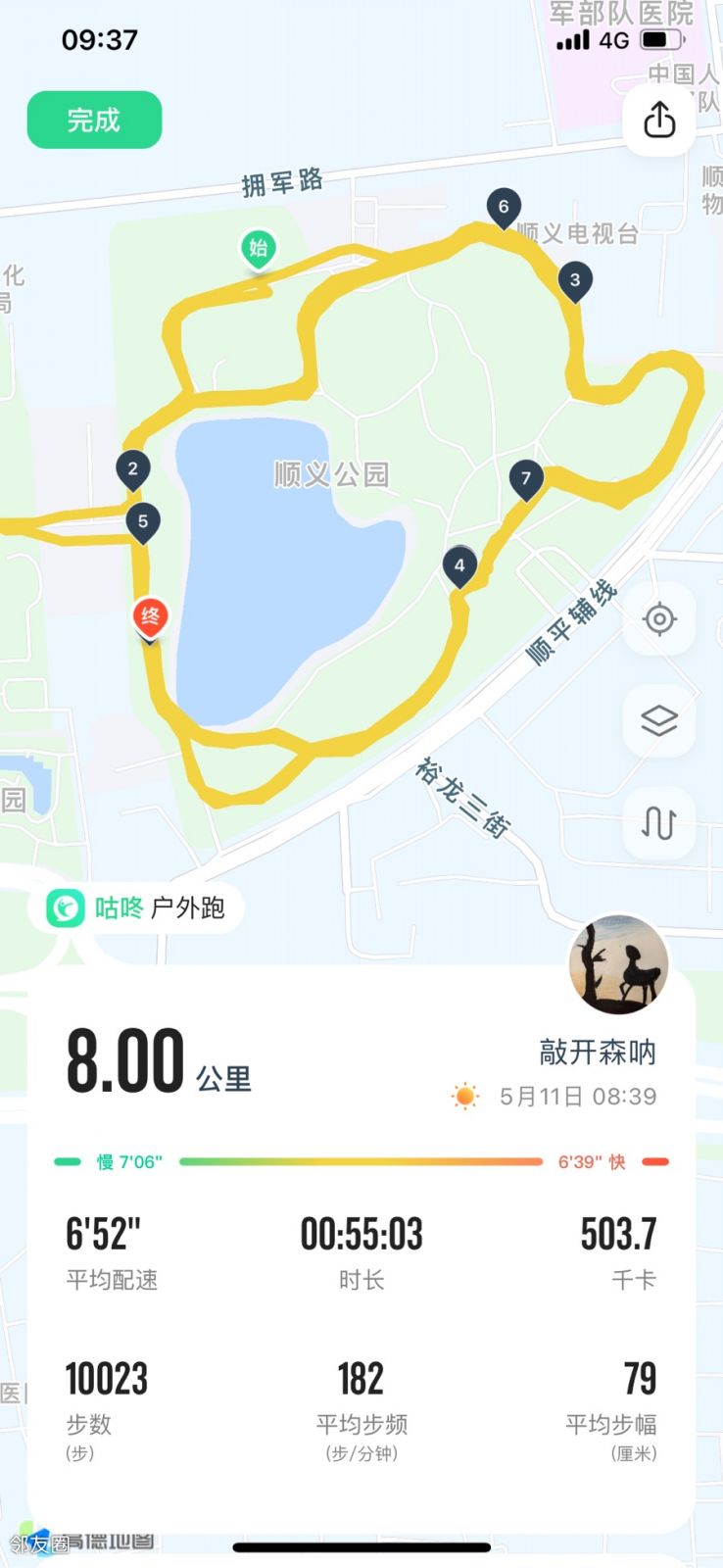The image size is (723, 1568).
Task: Open the map layers options
Action: [659, 721]
